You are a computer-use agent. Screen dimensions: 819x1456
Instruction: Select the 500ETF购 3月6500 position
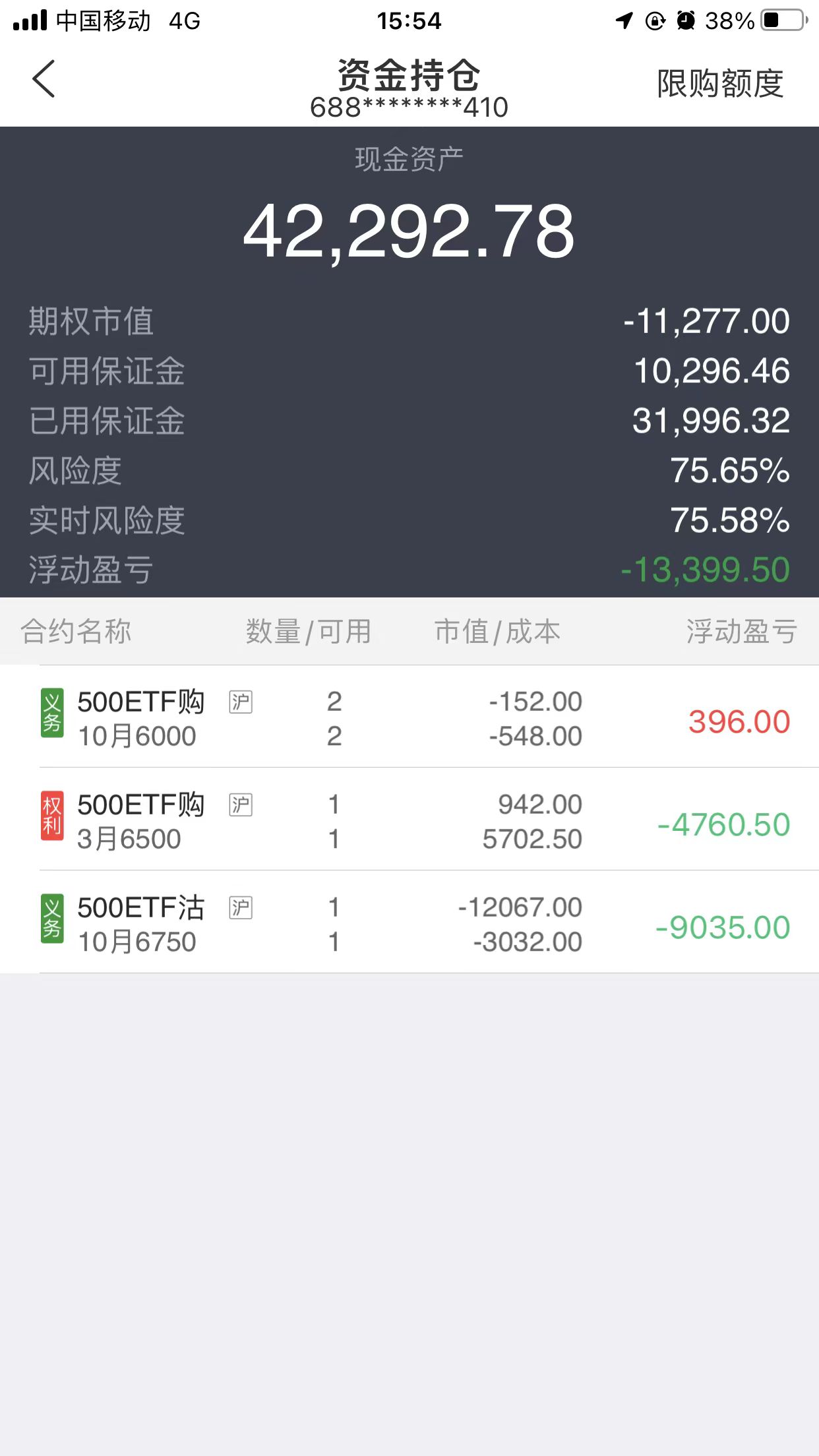(409, 820)
